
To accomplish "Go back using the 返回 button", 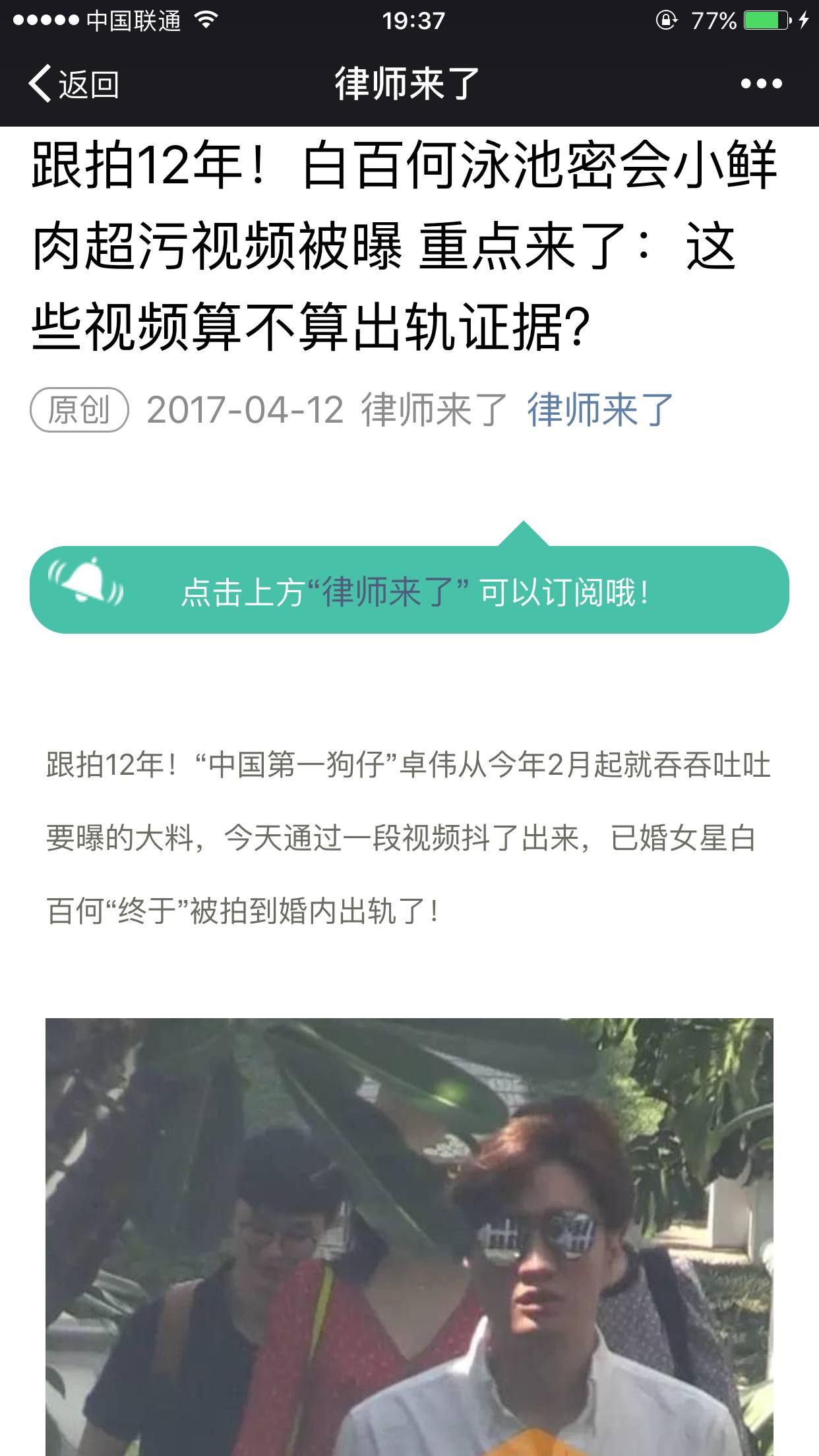I will point(74,84).
